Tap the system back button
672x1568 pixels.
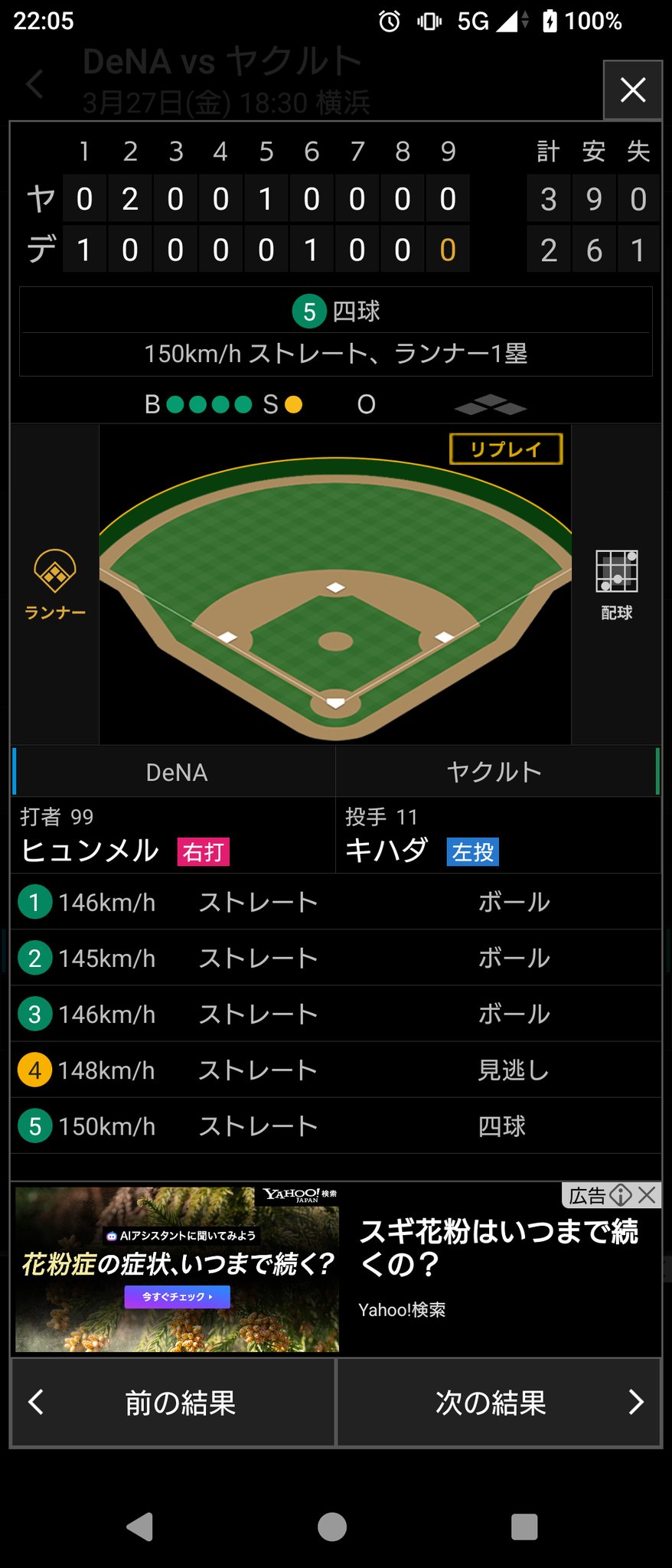[140, 1526]
